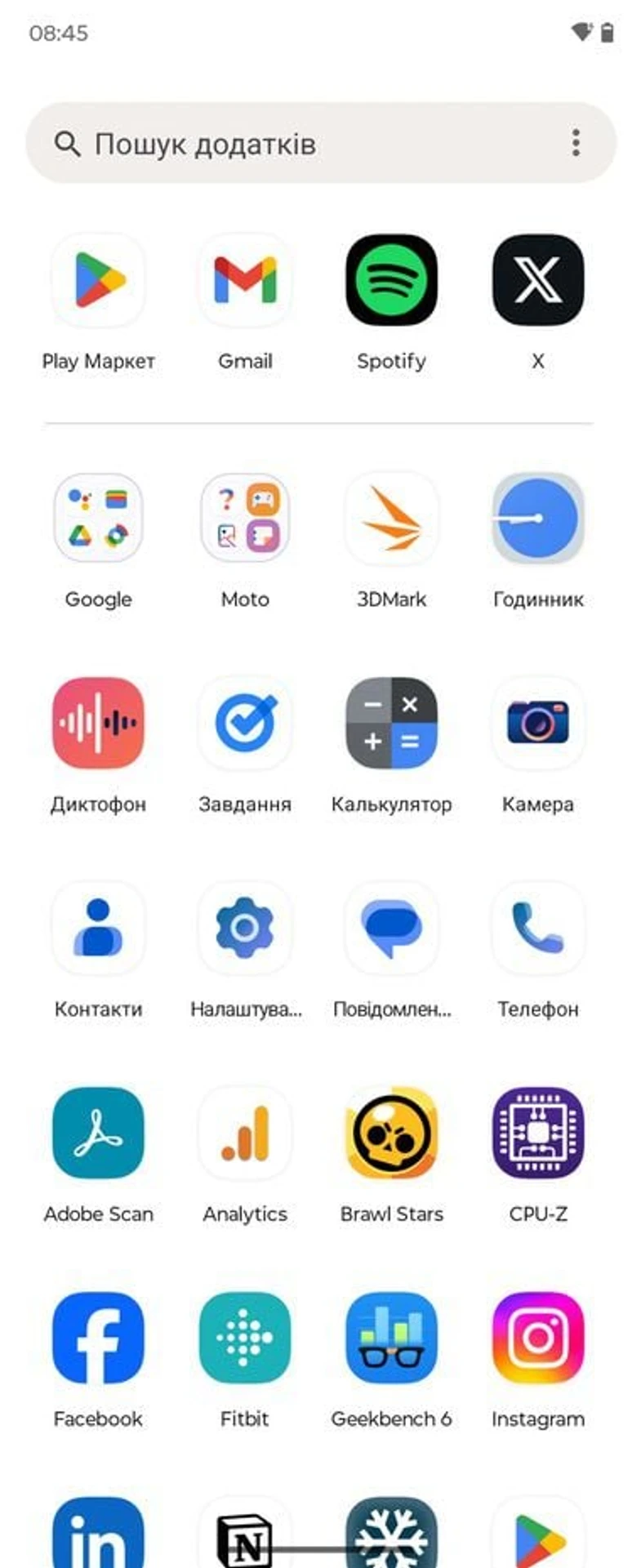Launch Adobe Scan
641x1568 pixels.
click(x=98, y=1133)
